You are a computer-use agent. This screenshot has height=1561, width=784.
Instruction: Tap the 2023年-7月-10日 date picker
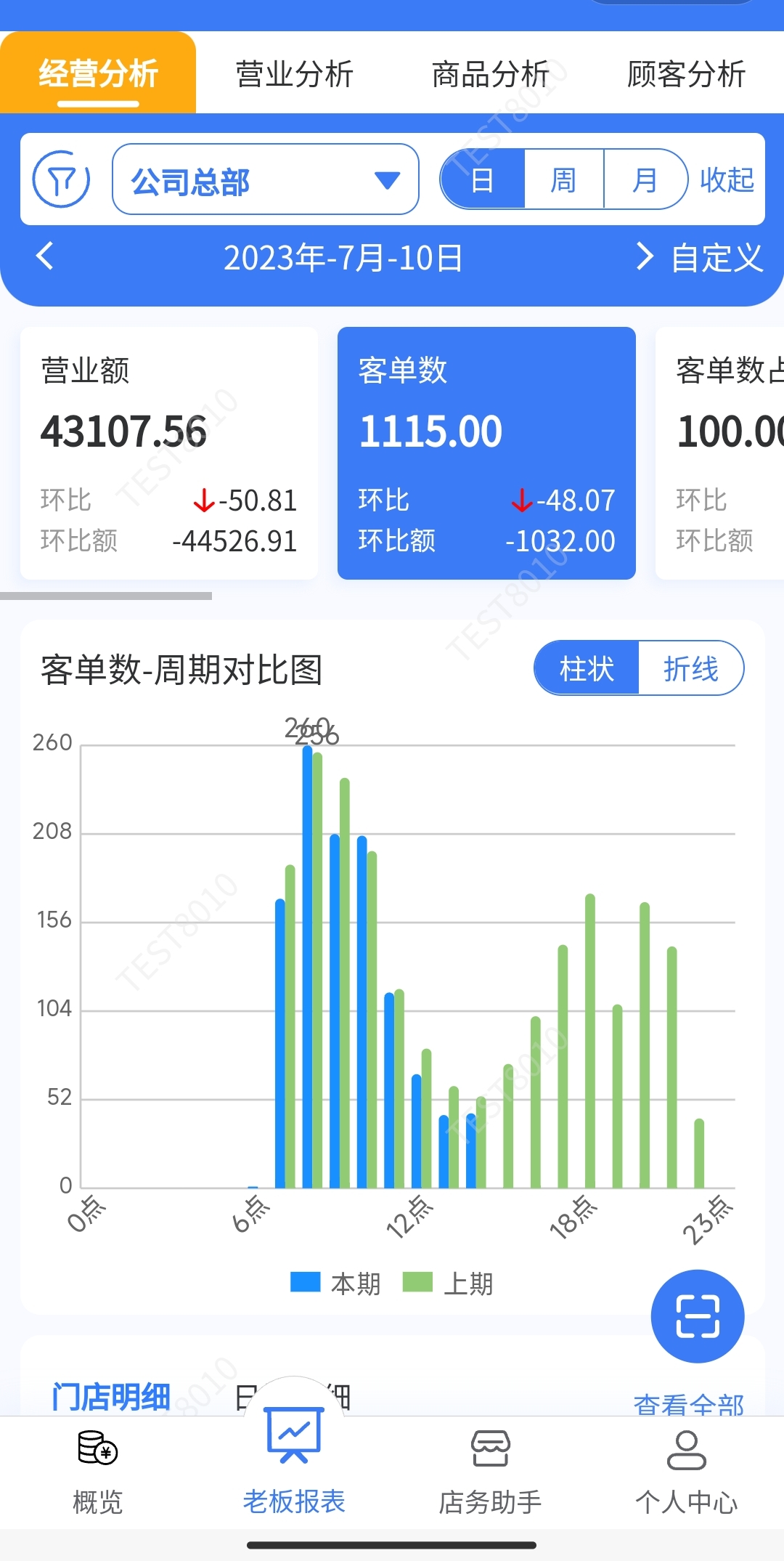point(343,258)
